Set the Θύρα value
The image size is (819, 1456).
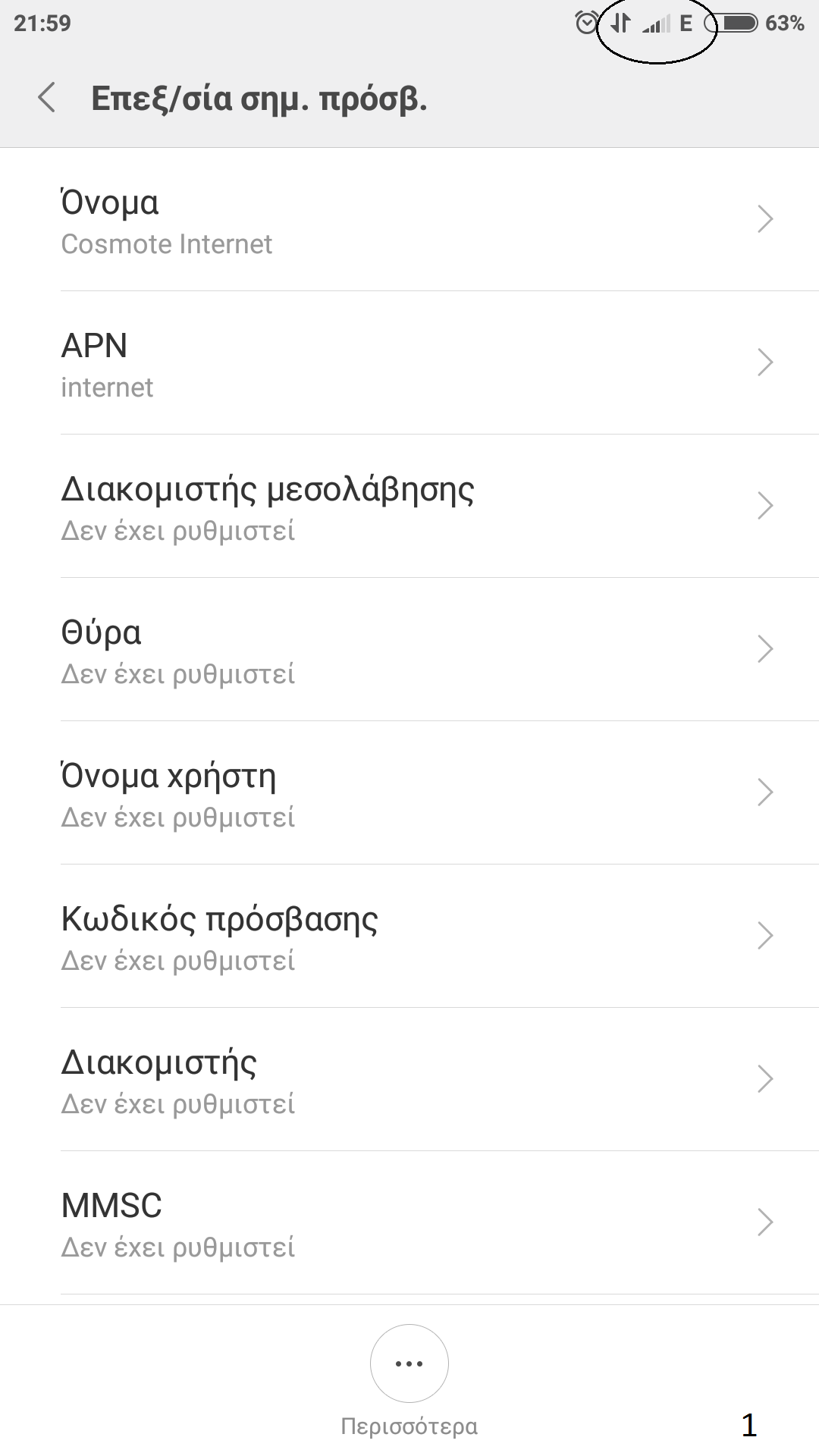click(409, 650)
